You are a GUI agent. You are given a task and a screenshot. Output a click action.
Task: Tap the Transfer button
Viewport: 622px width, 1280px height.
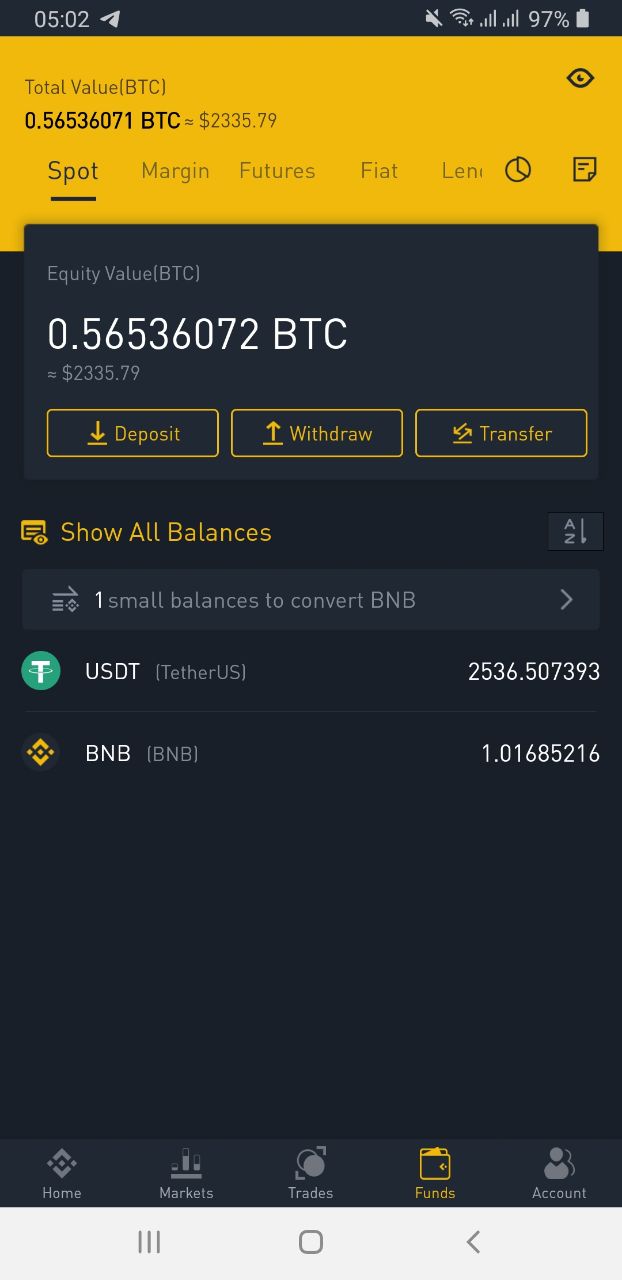click(x=501, y=433)
